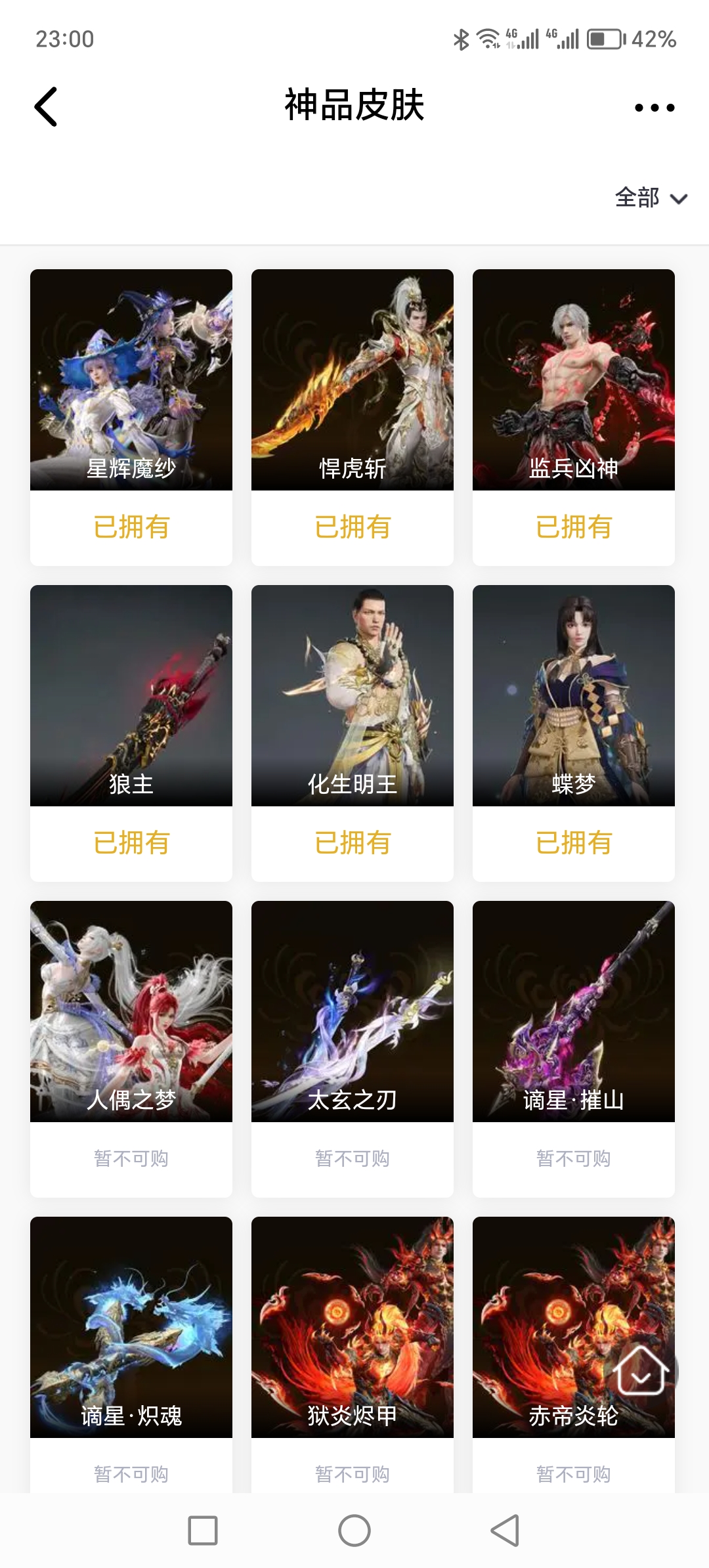Image resolution: width=709 pixels, height=1568 pixels.
Task: Select the 监兵凶神 skin card
Action: coord(574,380)
